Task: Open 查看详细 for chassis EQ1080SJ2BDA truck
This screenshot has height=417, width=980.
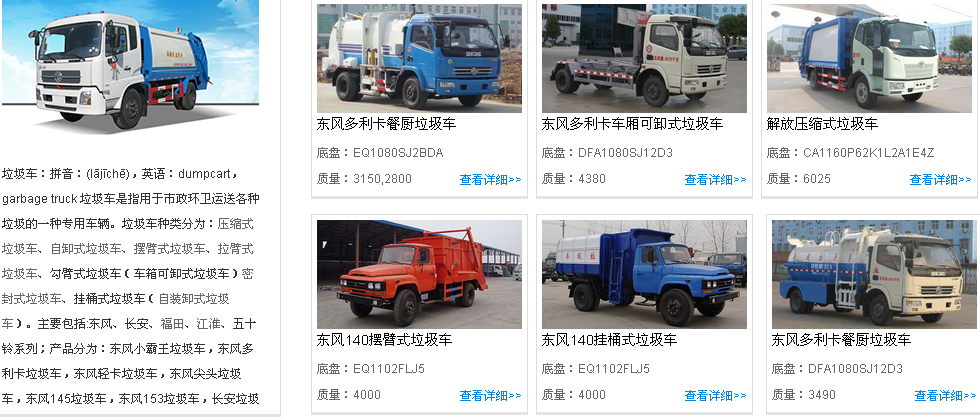Action: point(490,180)
